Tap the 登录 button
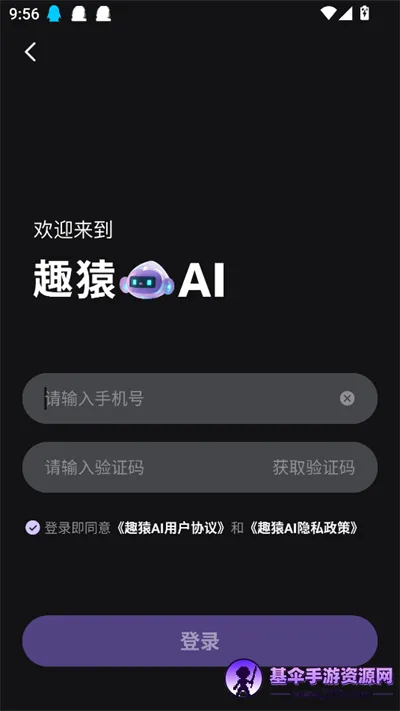 (200, 641)
